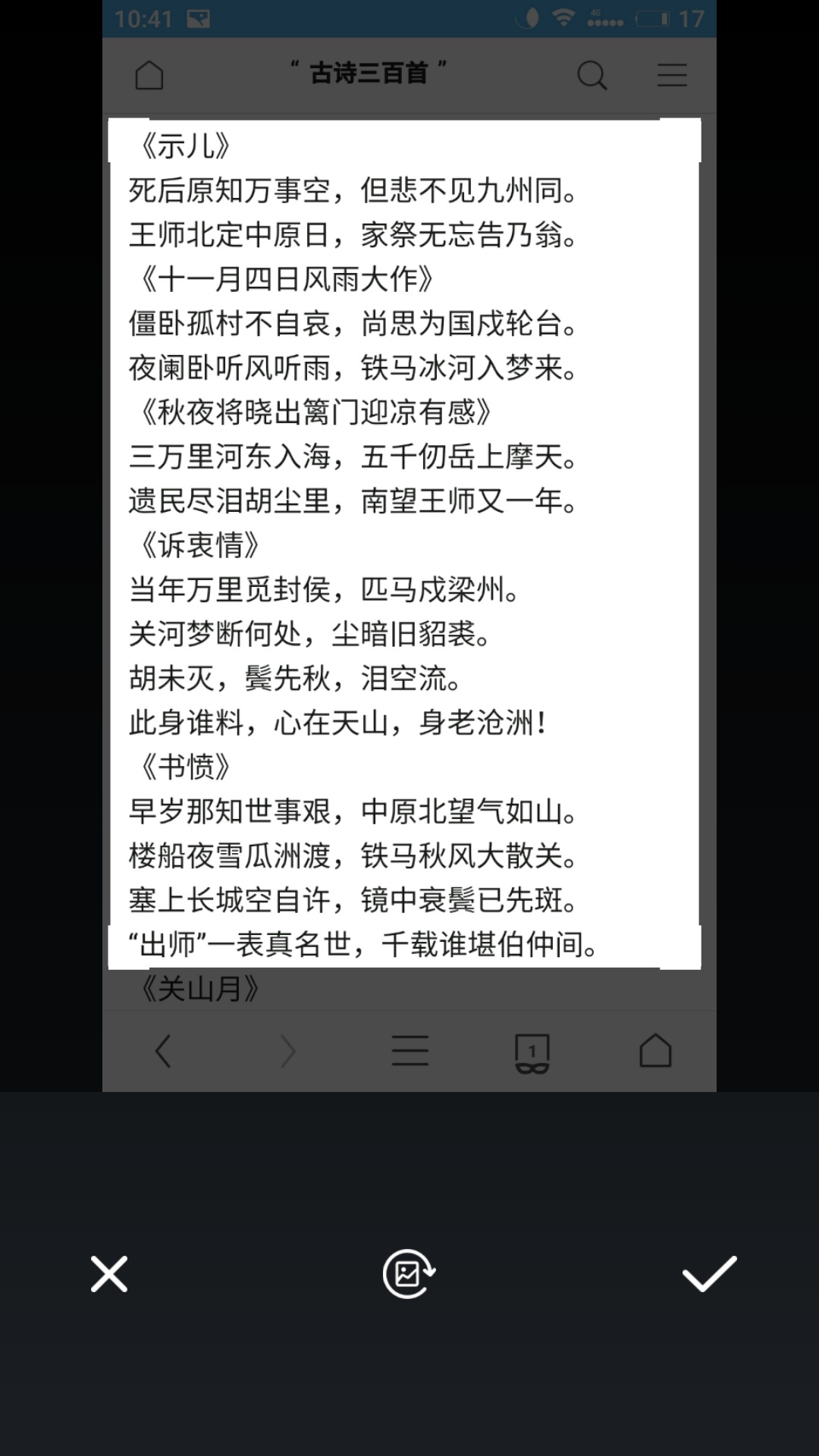Viewport: 819px width, 1456px height.
Task: Confirm the crop with the checkmark
Action: point(709,1274)
